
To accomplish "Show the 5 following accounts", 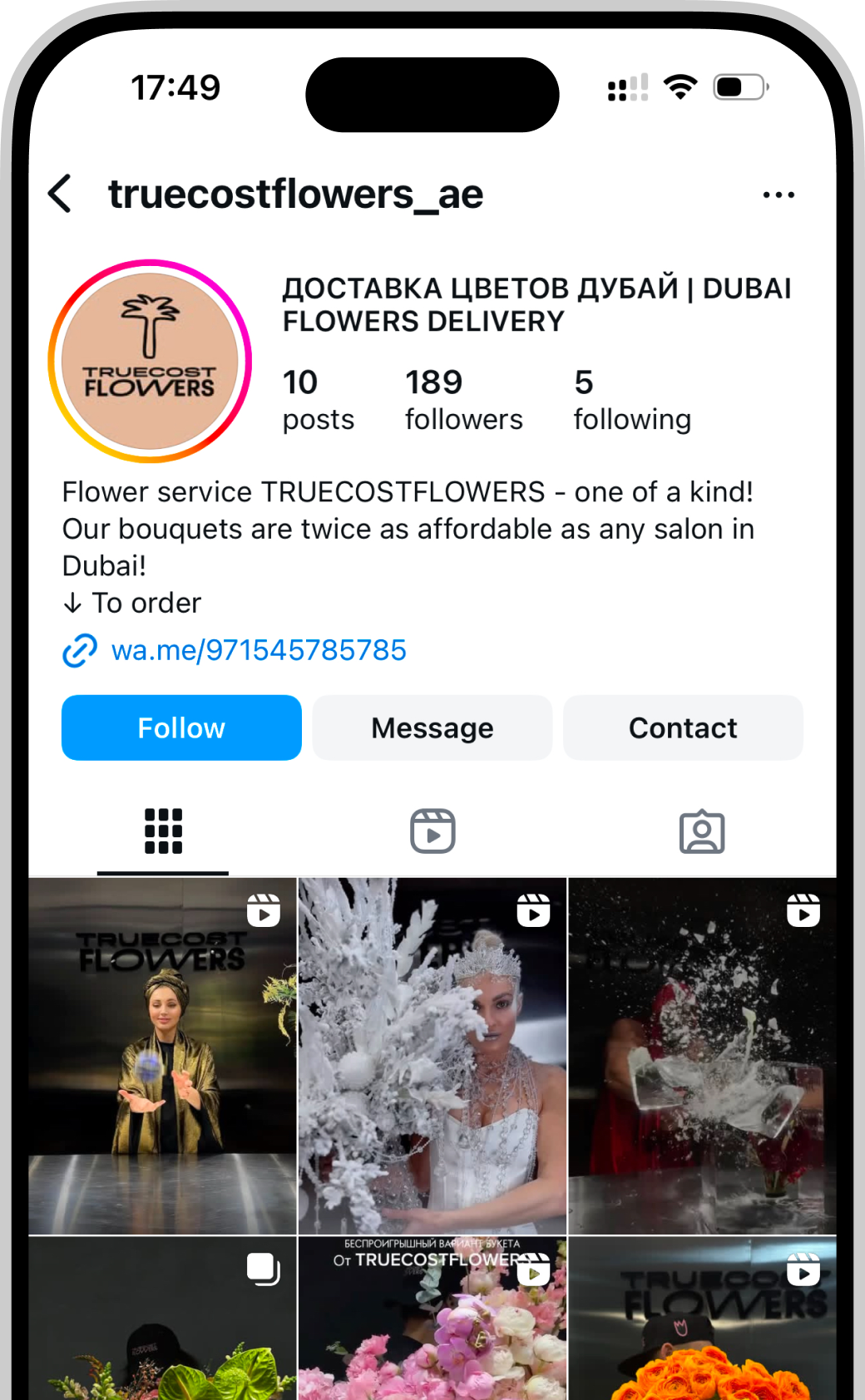I will click(632, 401).
